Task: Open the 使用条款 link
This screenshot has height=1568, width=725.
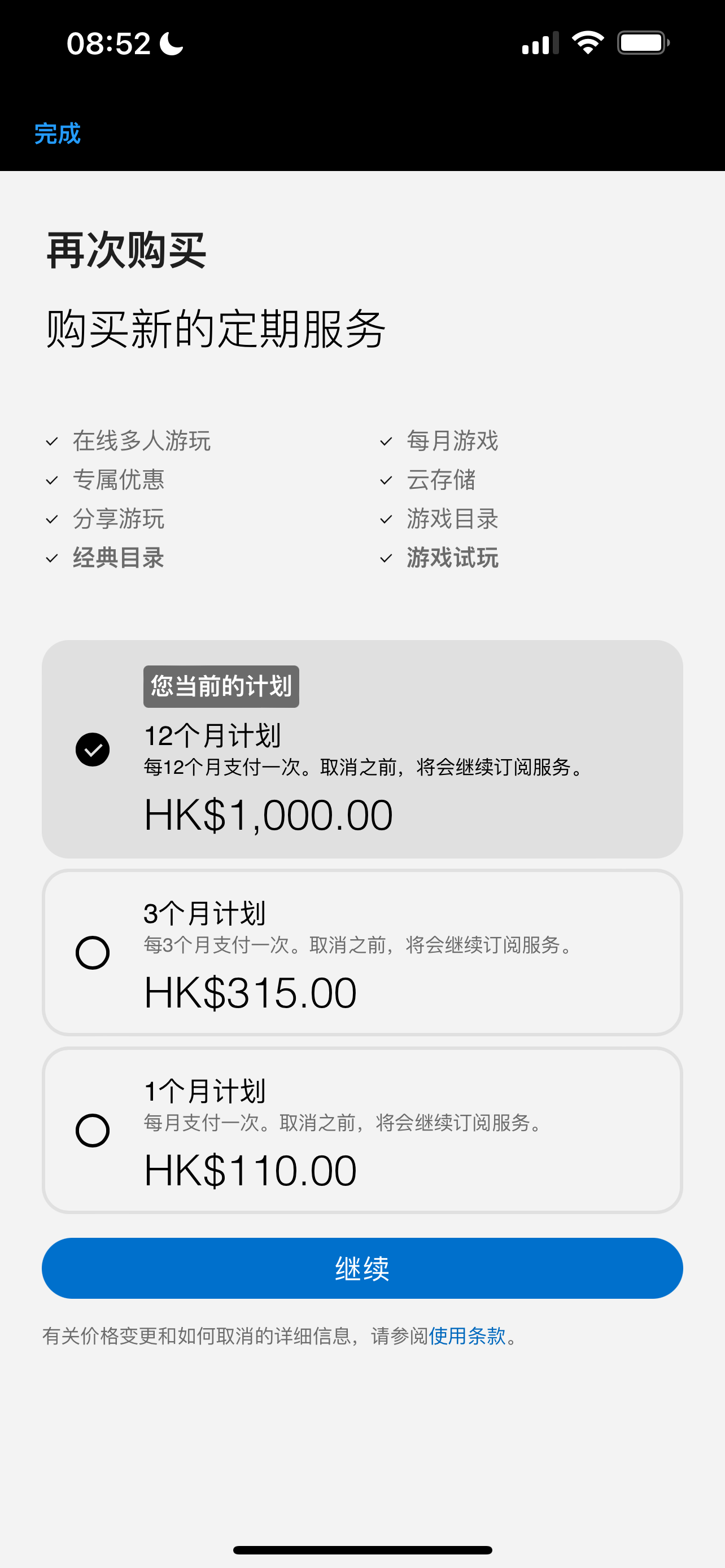Action: (x=467, y=1336)
